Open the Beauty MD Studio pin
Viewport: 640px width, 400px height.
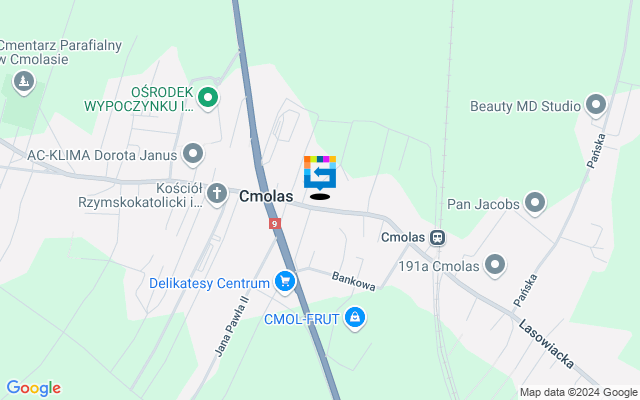click(x=596, y=105)
